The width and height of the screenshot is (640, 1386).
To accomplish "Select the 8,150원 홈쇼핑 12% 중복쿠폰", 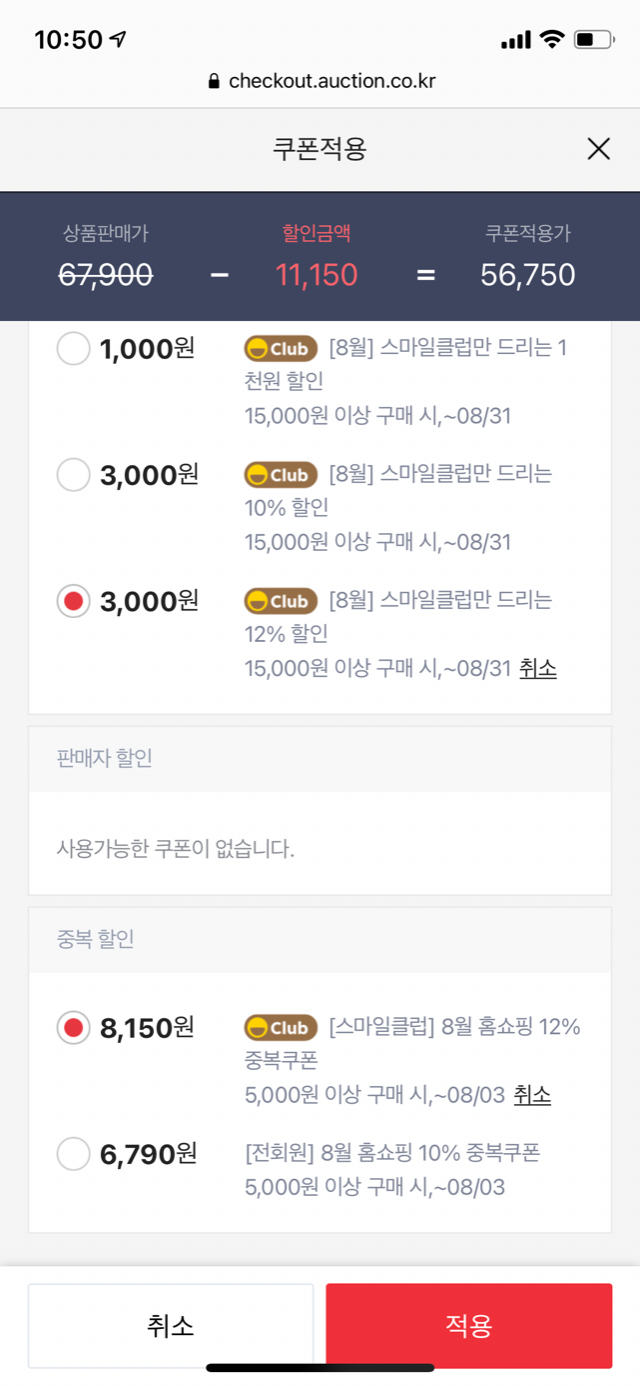I will pos(74,1027).
